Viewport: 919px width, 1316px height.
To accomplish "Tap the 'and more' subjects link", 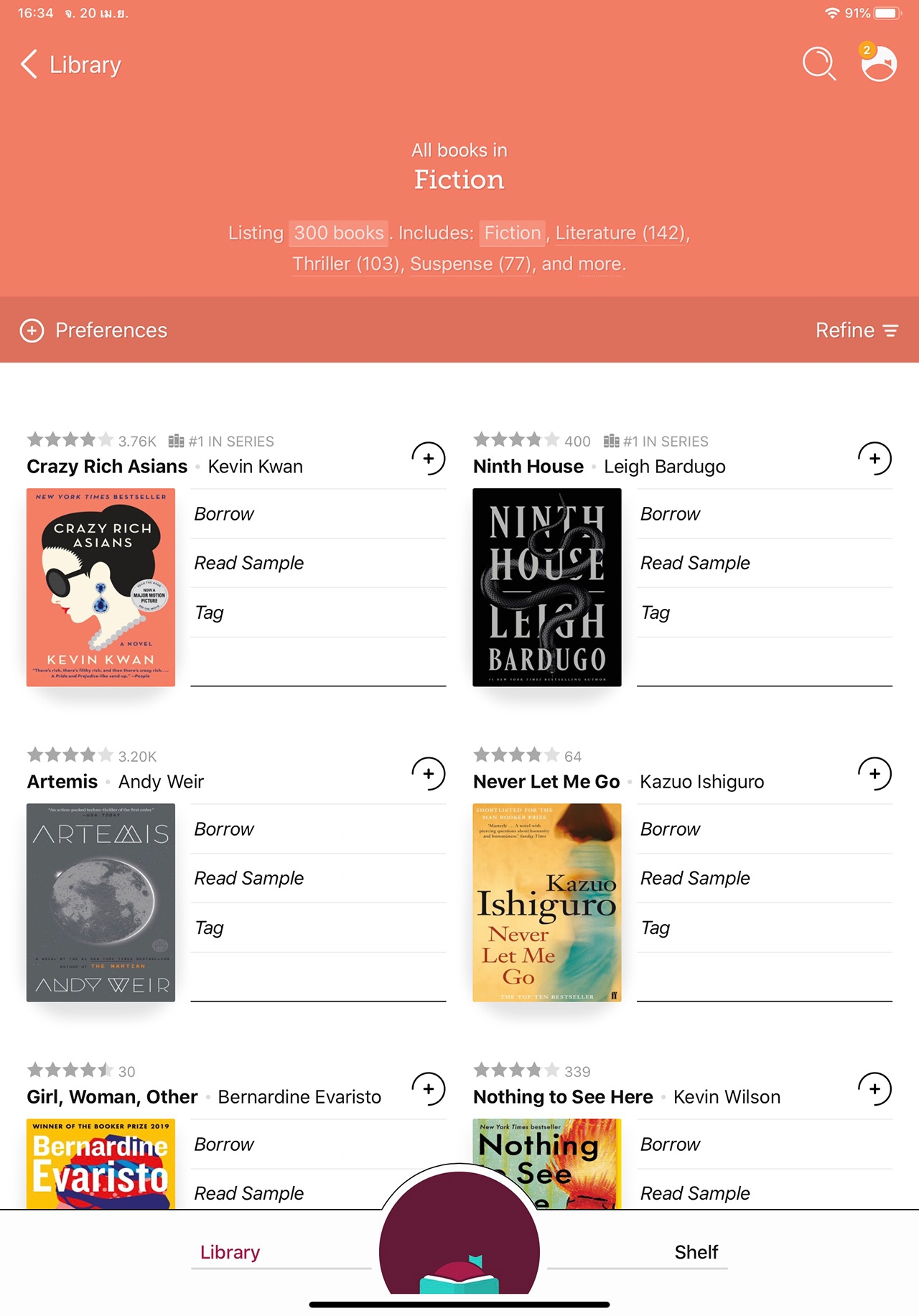I will [x=582, y=263].
